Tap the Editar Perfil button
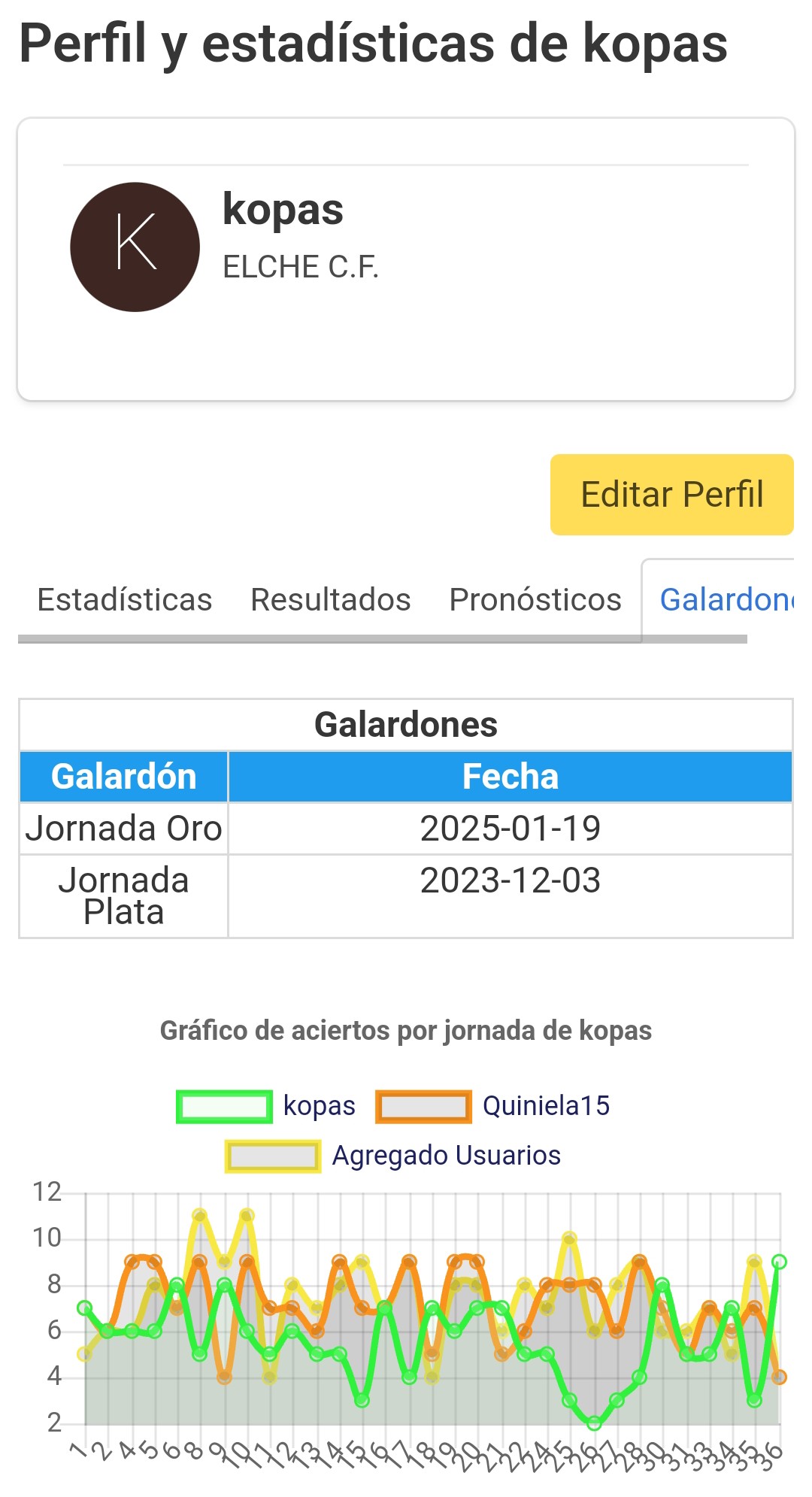This screenshot has height=1497, width=812. [671, 495]
